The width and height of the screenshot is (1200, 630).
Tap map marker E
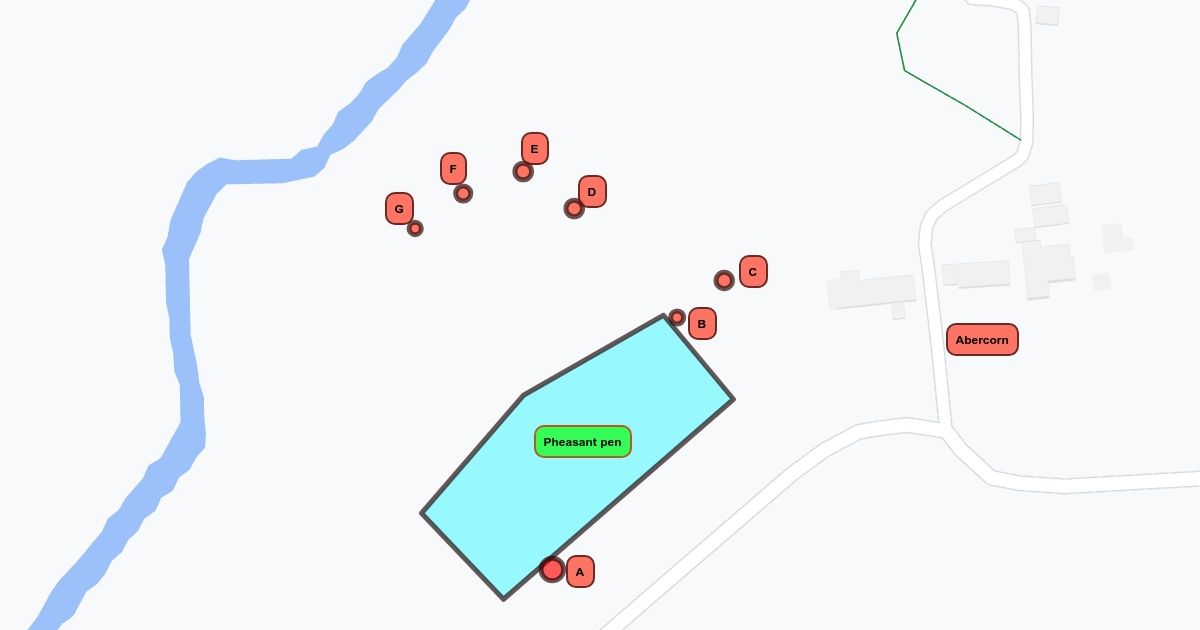523,171
